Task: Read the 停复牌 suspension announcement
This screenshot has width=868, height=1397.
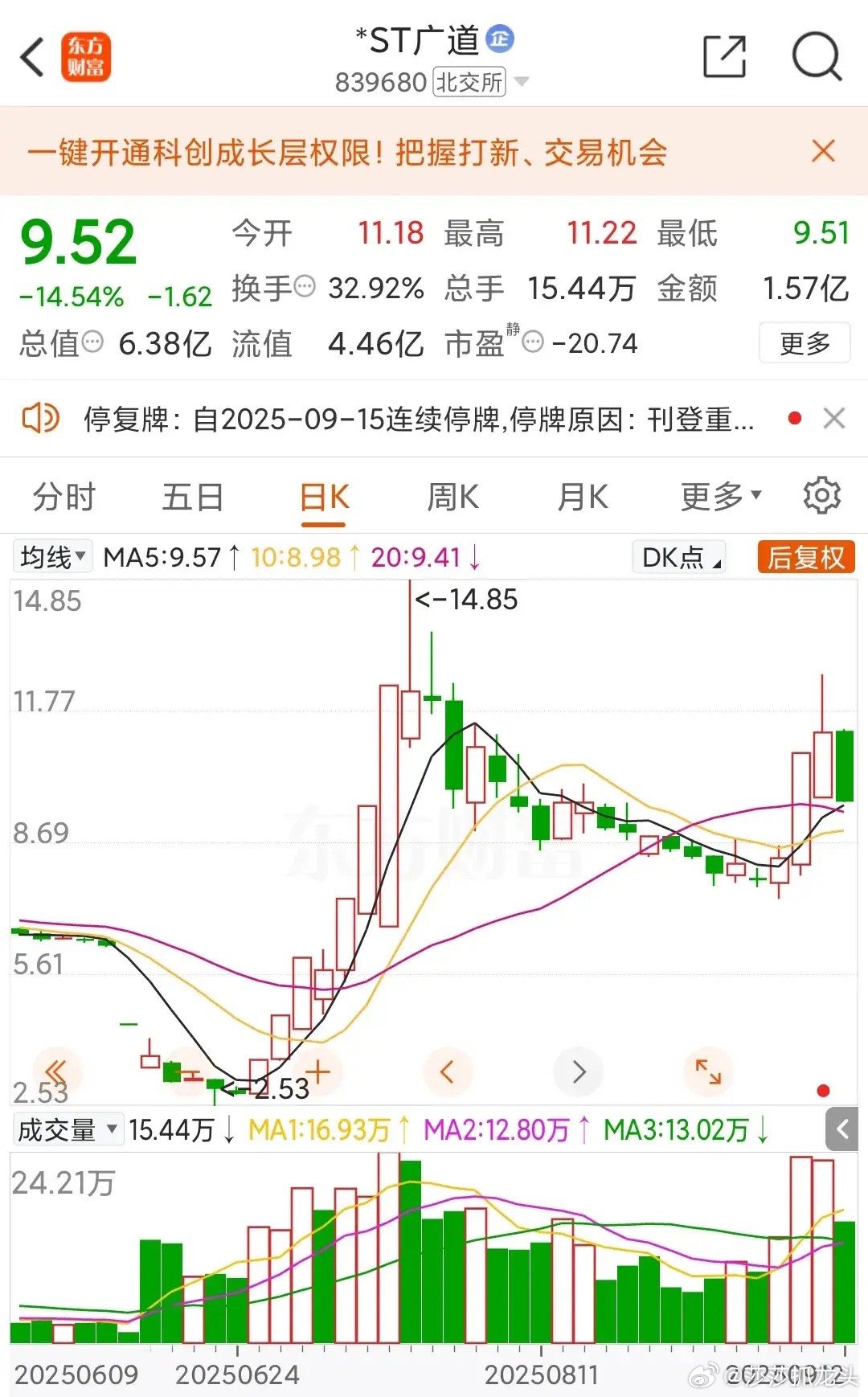Action: (419, 419)
